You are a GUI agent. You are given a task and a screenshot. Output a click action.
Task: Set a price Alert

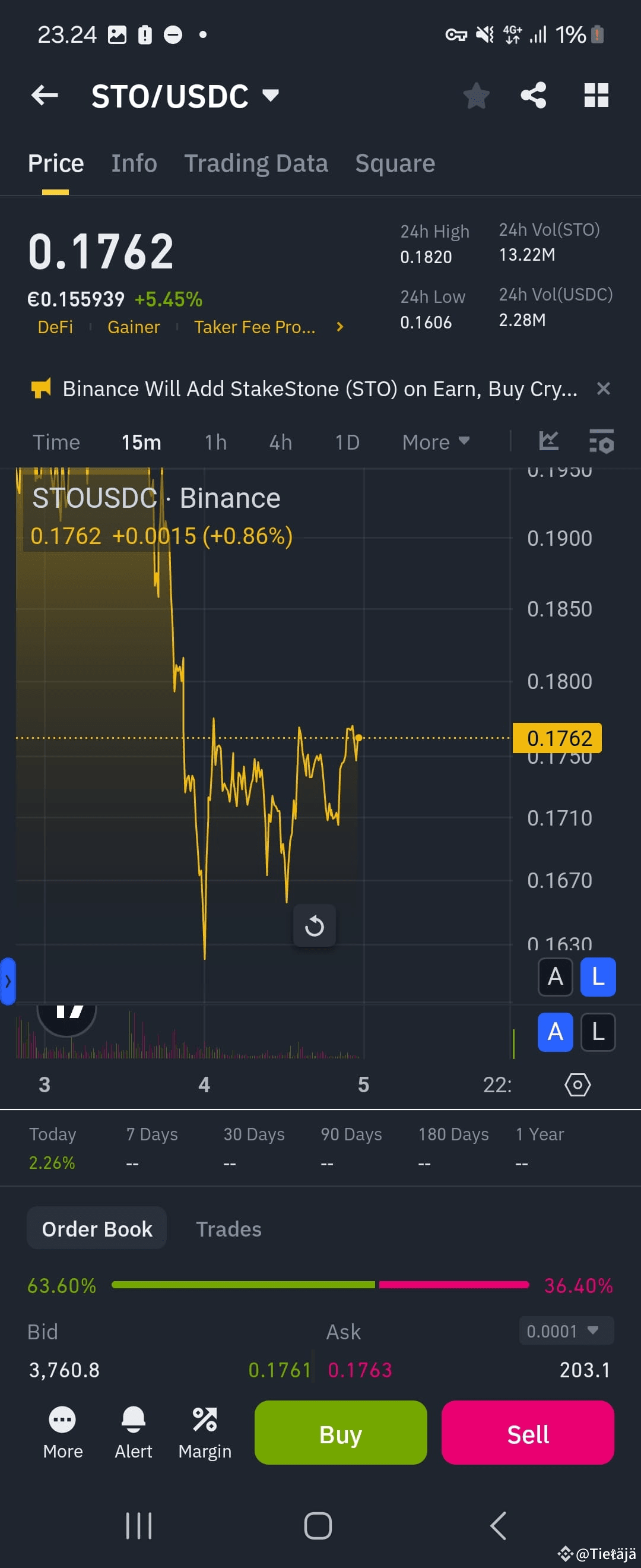coord(133,1434)
